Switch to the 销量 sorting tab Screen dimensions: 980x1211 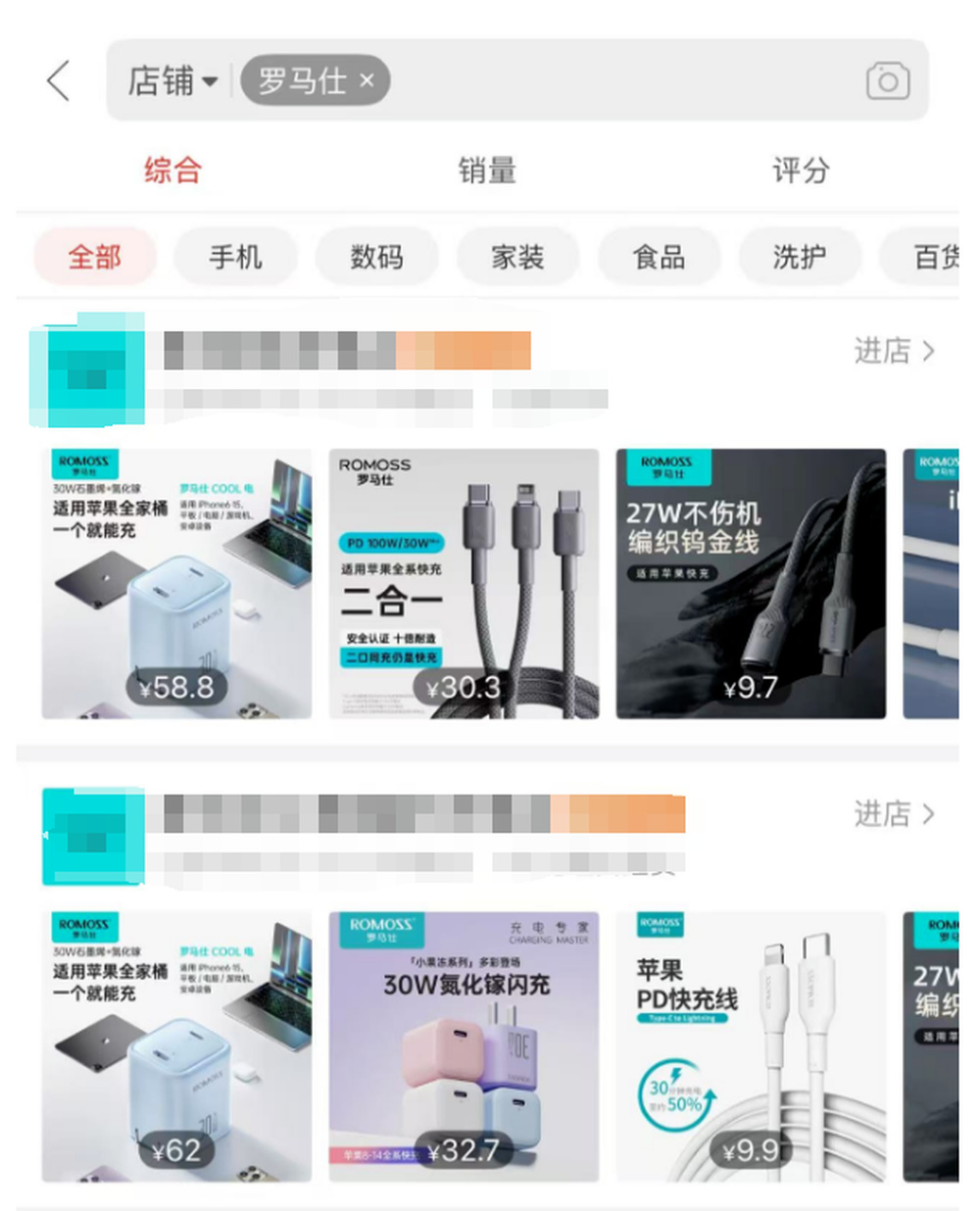tap(487, 170)
